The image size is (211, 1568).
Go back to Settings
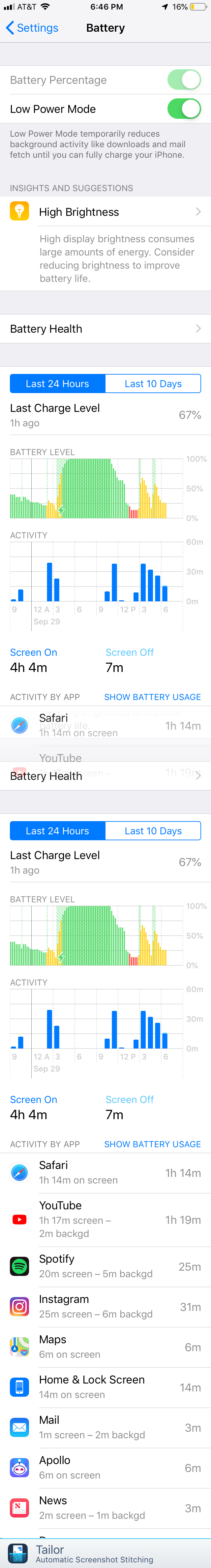[x=32, y=28]
